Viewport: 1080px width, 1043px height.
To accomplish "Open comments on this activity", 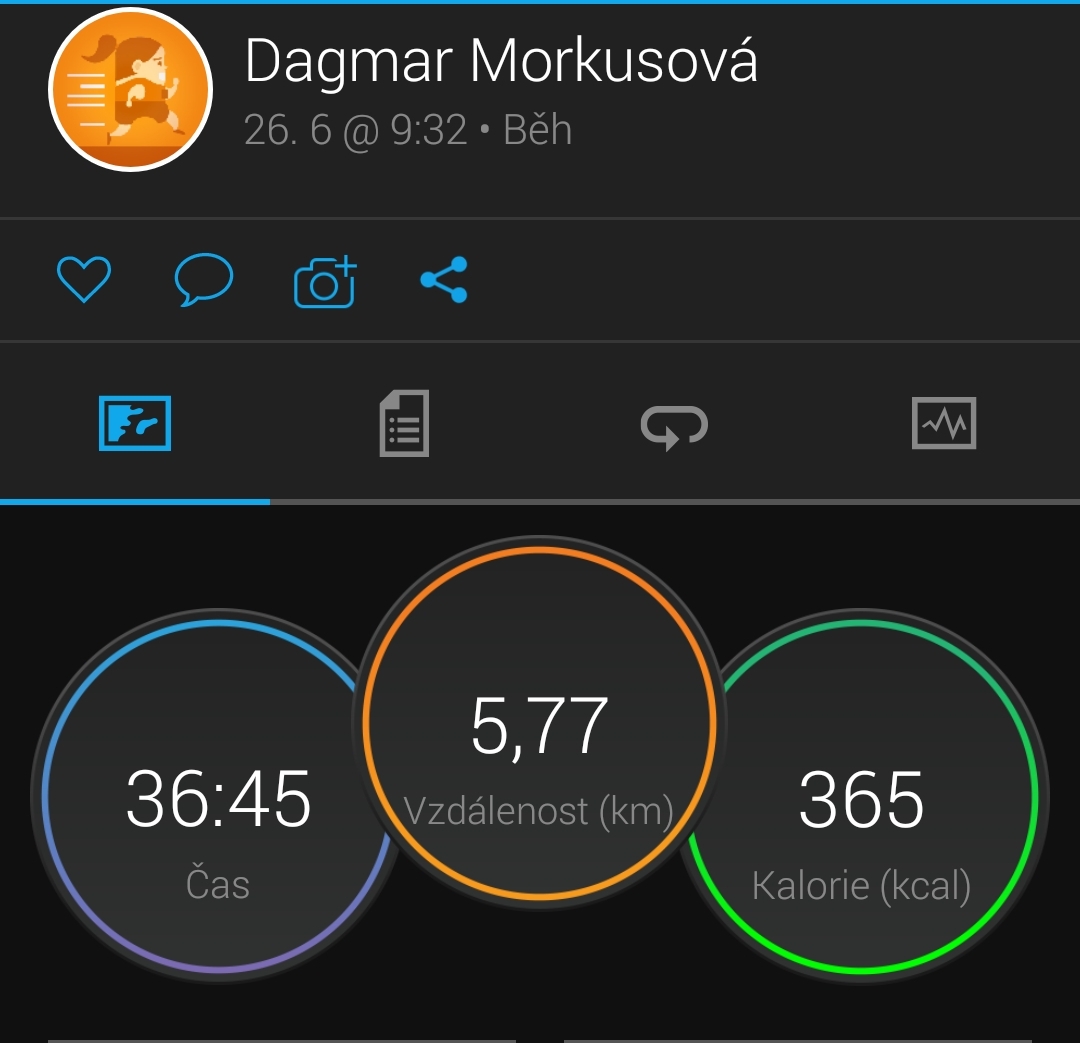I will pyautogui.click(x=204, y=280).
